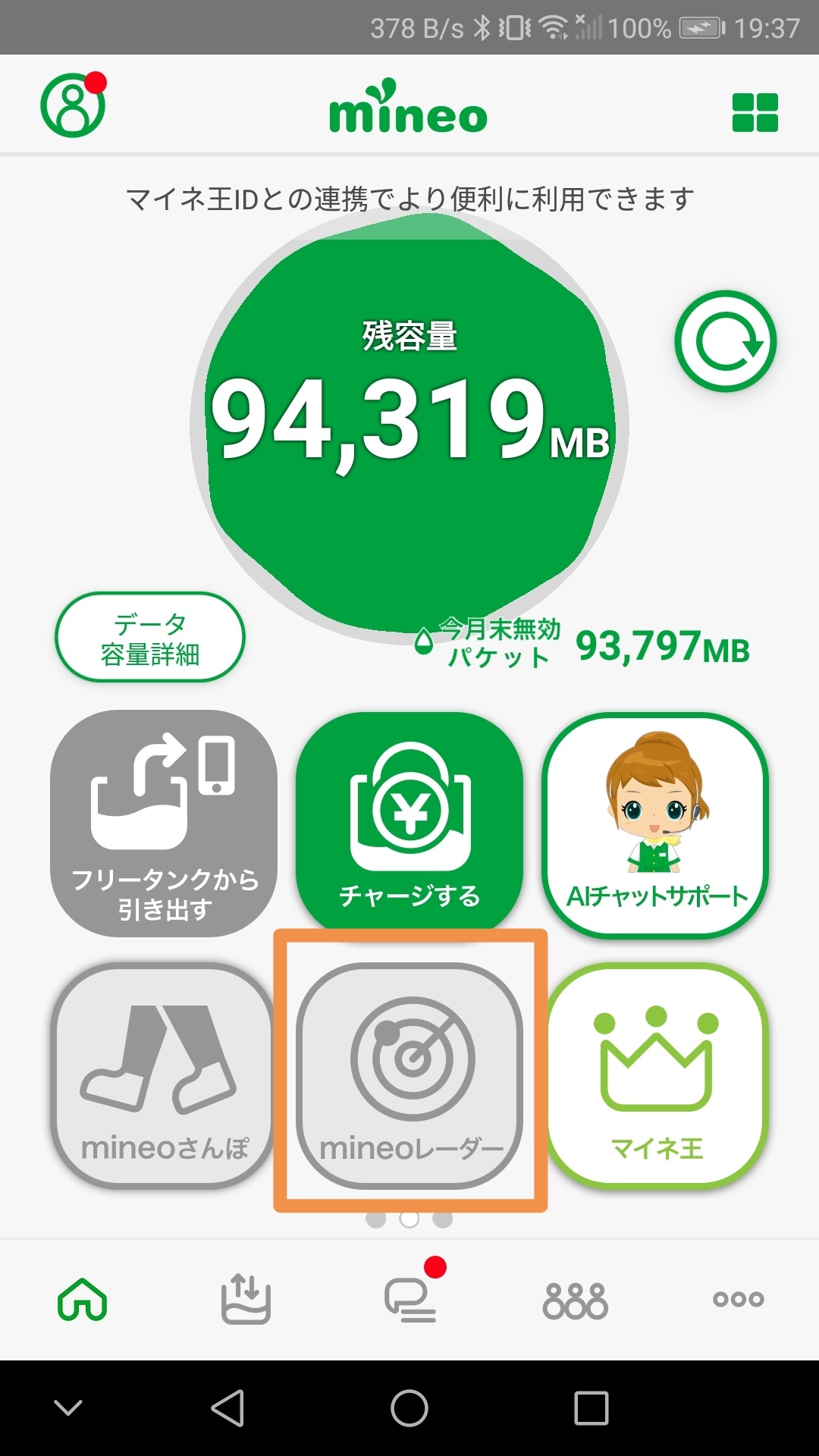Open チャージする to add data
This screenshot has height=1456, width=819.
coord(409,823)
